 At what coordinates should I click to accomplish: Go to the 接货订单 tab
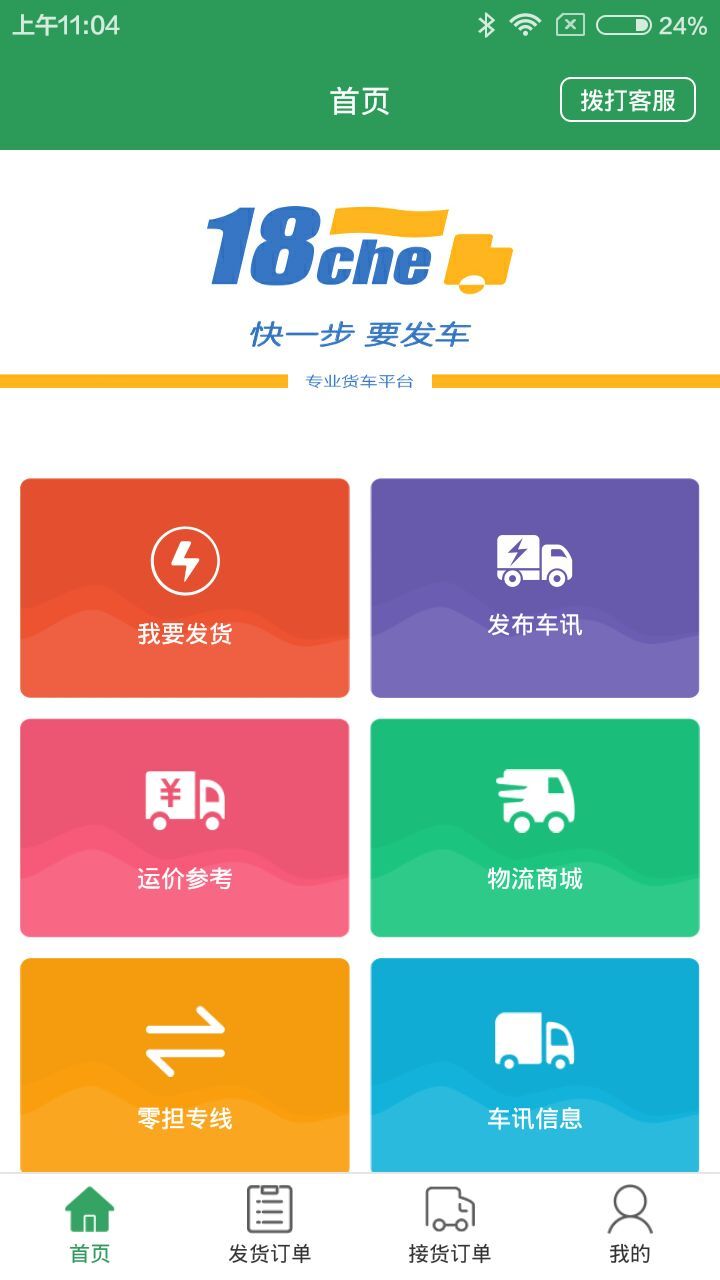click(450, 1226)
